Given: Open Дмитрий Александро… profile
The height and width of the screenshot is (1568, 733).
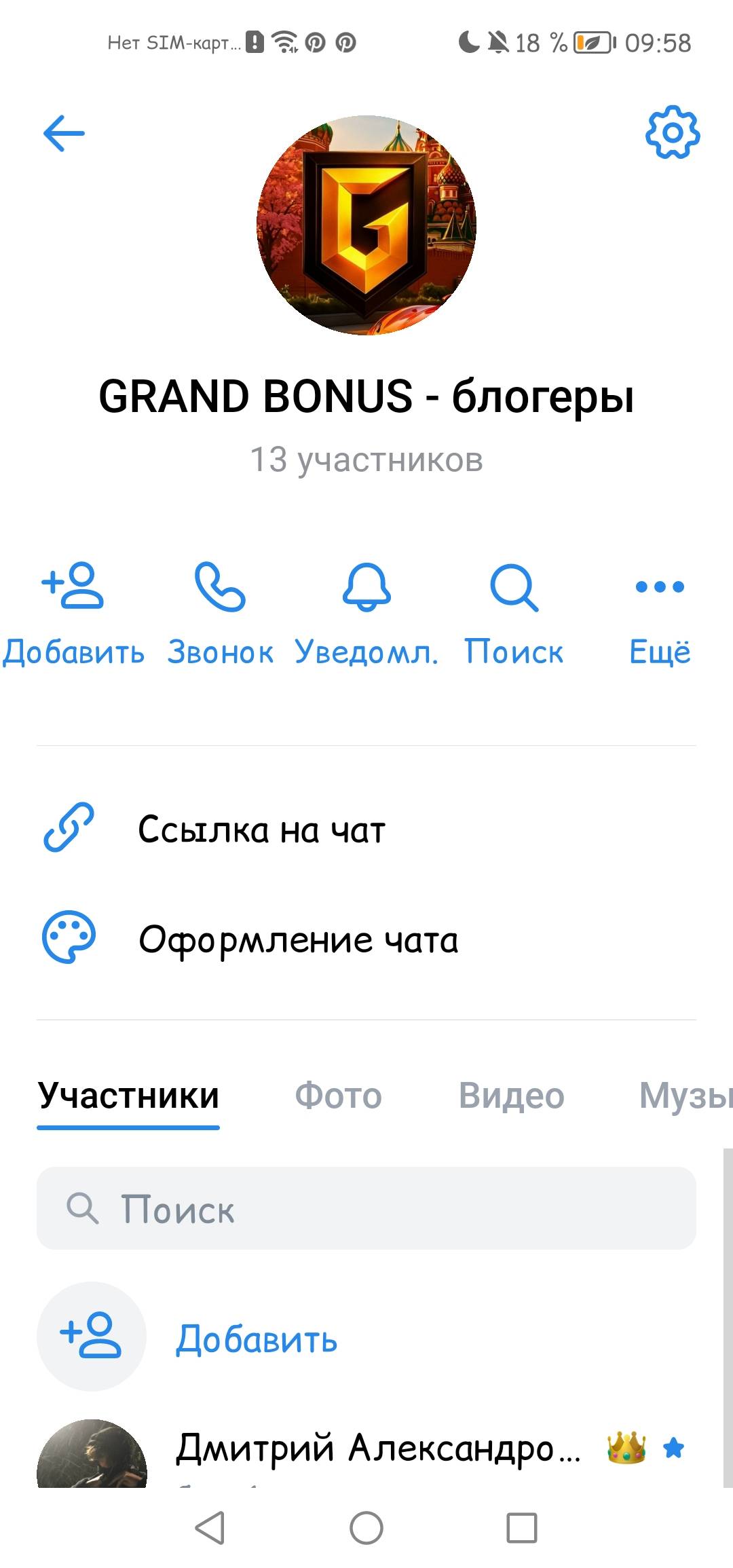Looking at the screenshot, I should click(377, 1449).
